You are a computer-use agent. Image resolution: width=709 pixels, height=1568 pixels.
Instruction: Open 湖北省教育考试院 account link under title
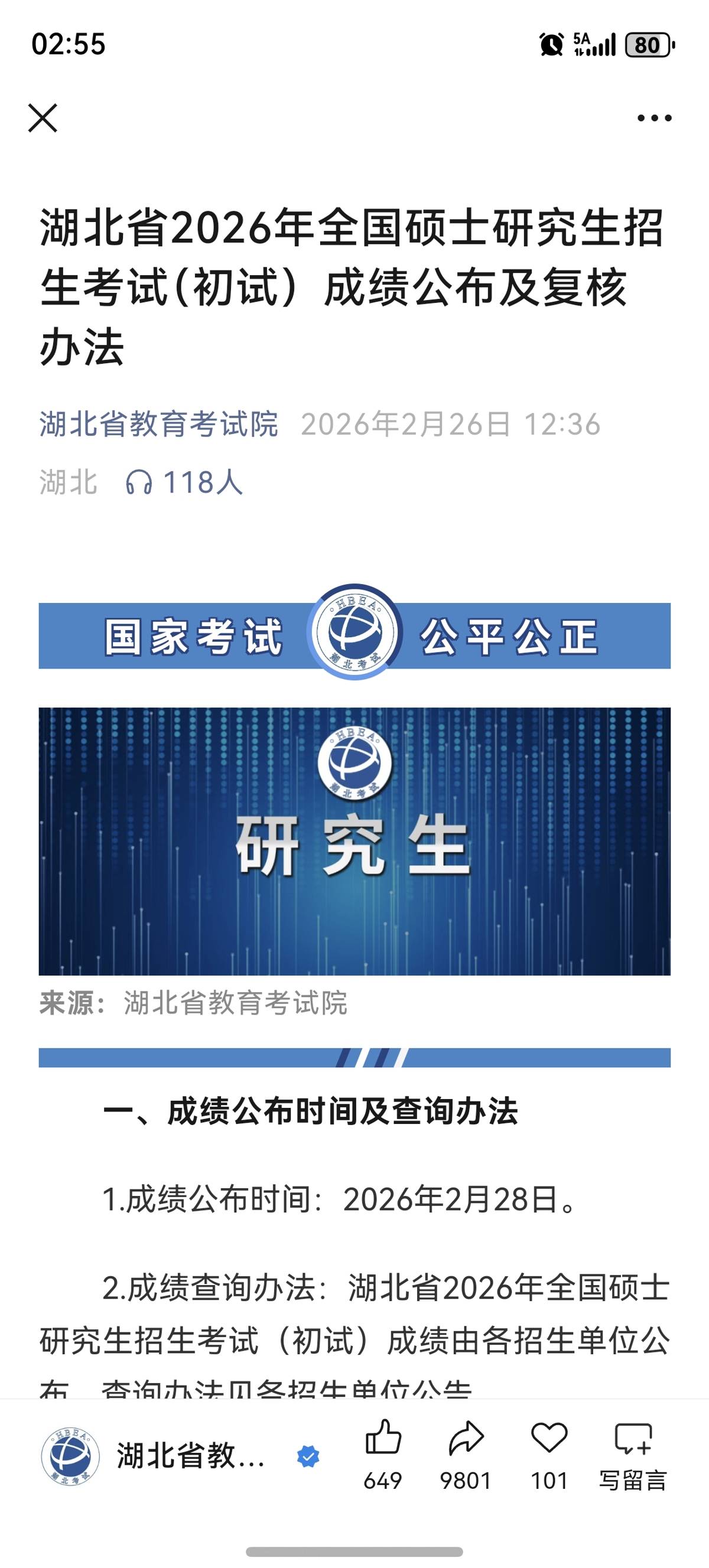coord(158,424)
